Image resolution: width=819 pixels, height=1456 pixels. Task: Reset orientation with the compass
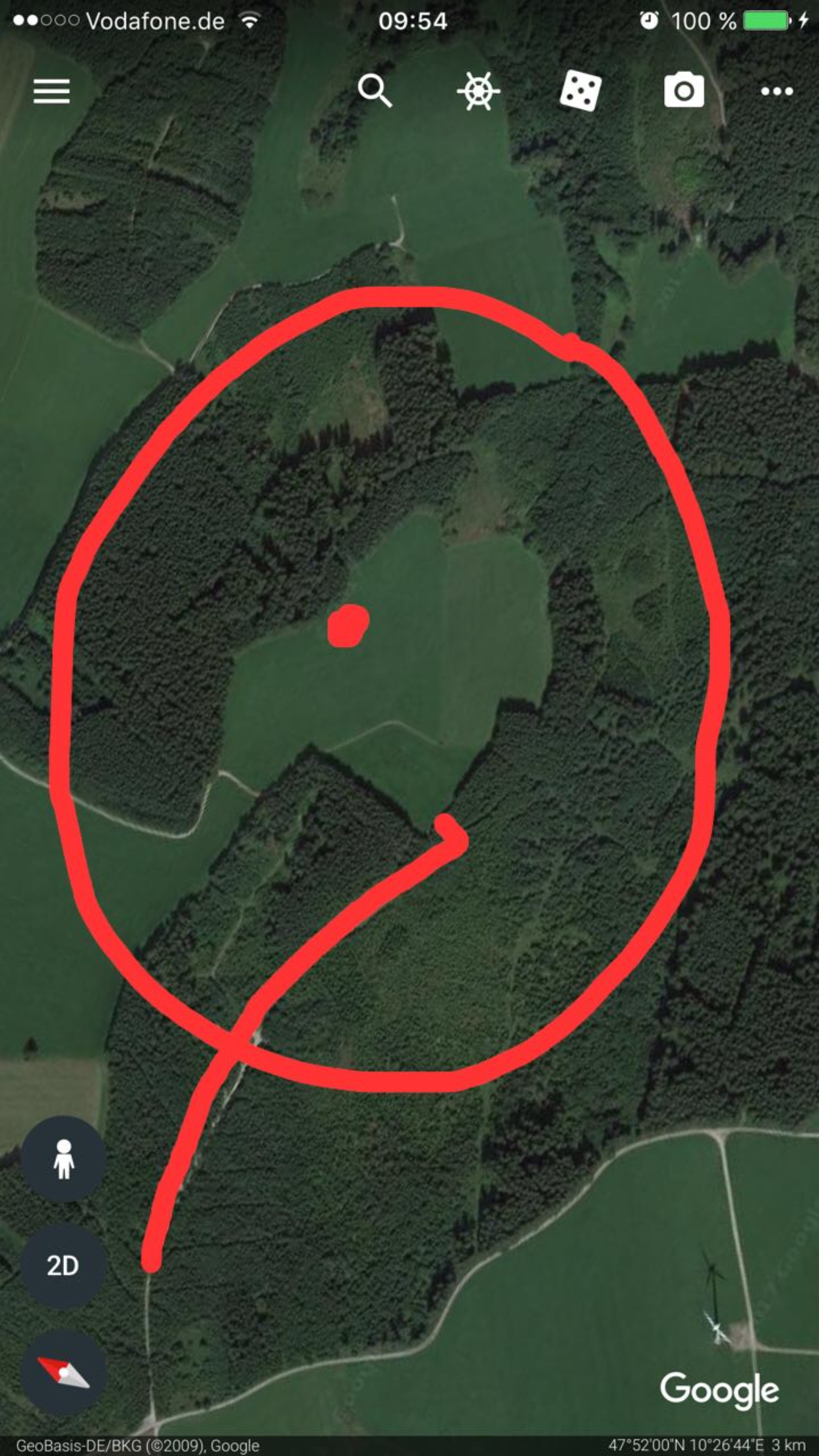point(63,1372)
